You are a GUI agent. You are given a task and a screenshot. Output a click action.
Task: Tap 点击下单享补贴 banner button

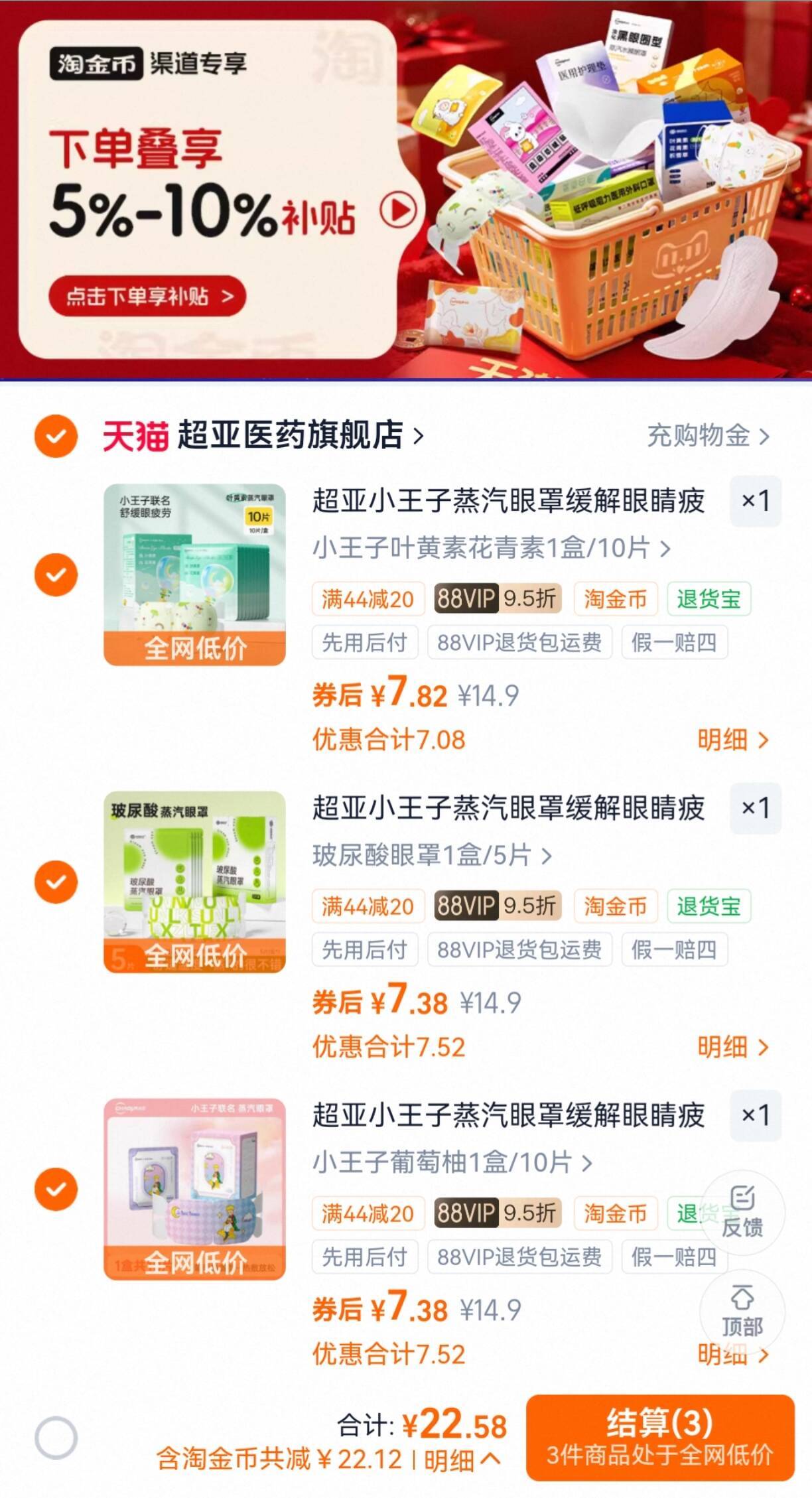(x=147, y=296)
